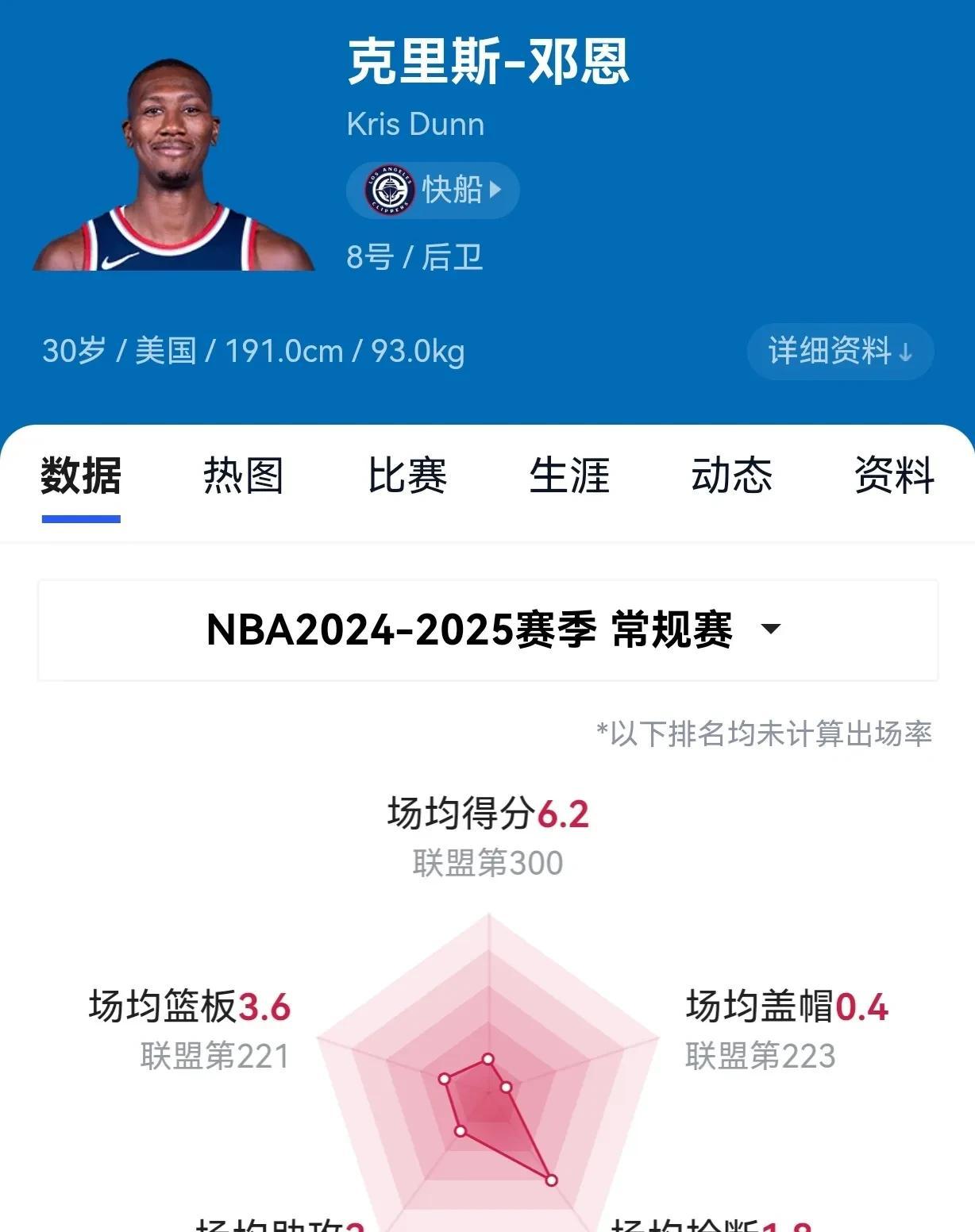Image resolution: width=975 pixels, height=1232 pixels.
Task: Open the 快船 team page chip
Action: (433, 191)
